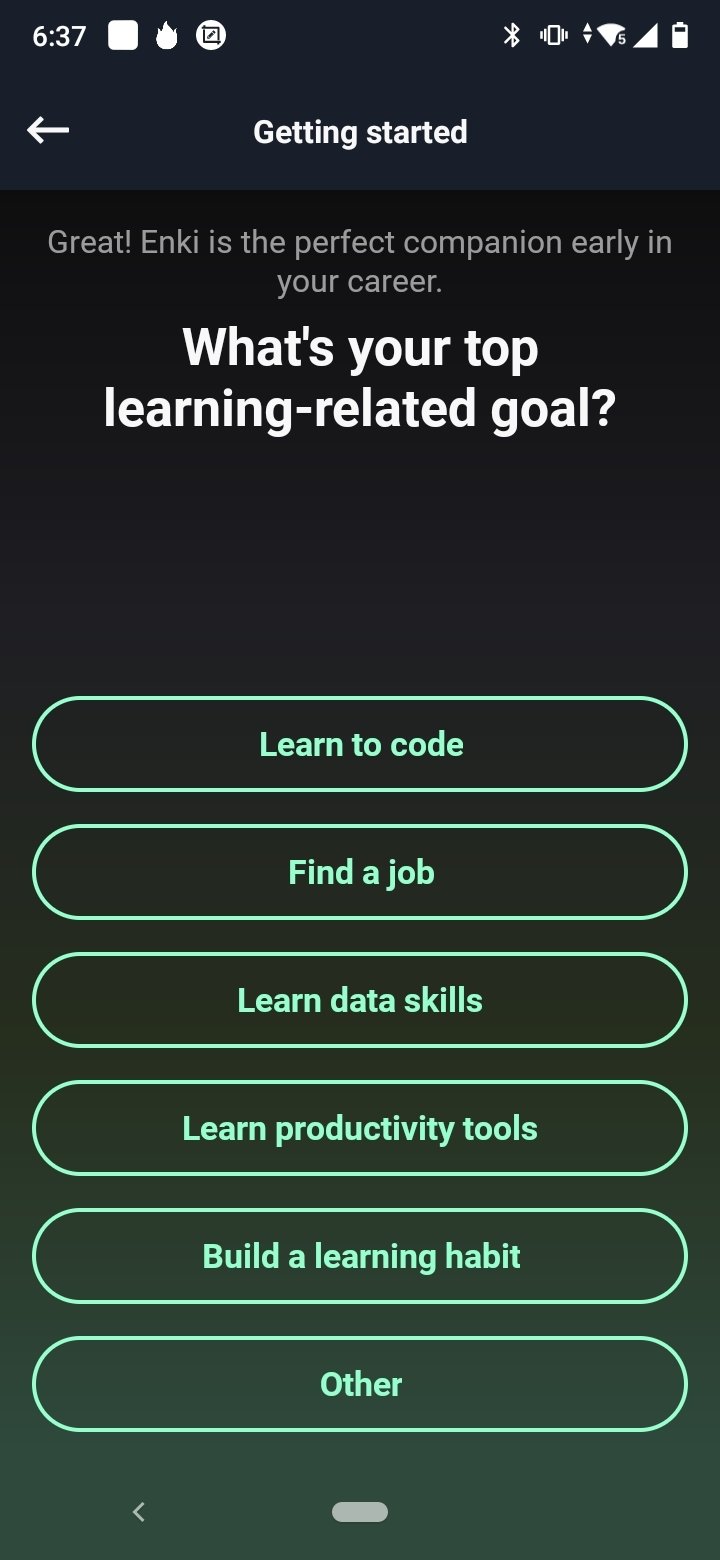The height and width of the screenshot is (1560, 720).
Task: Tap the home pill in the navigation bar
Action: (360, 1512)
